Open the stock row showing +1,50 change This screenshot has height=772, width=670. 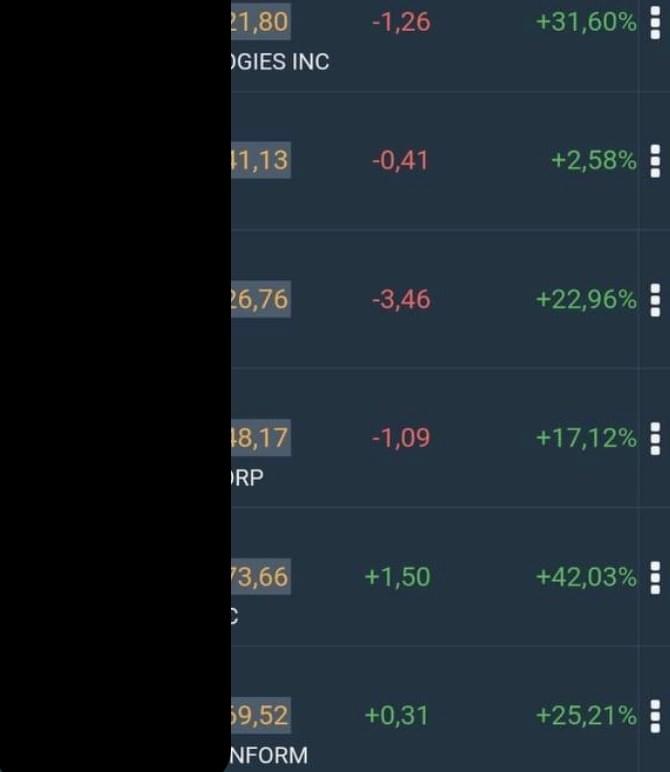click(398, 577)
